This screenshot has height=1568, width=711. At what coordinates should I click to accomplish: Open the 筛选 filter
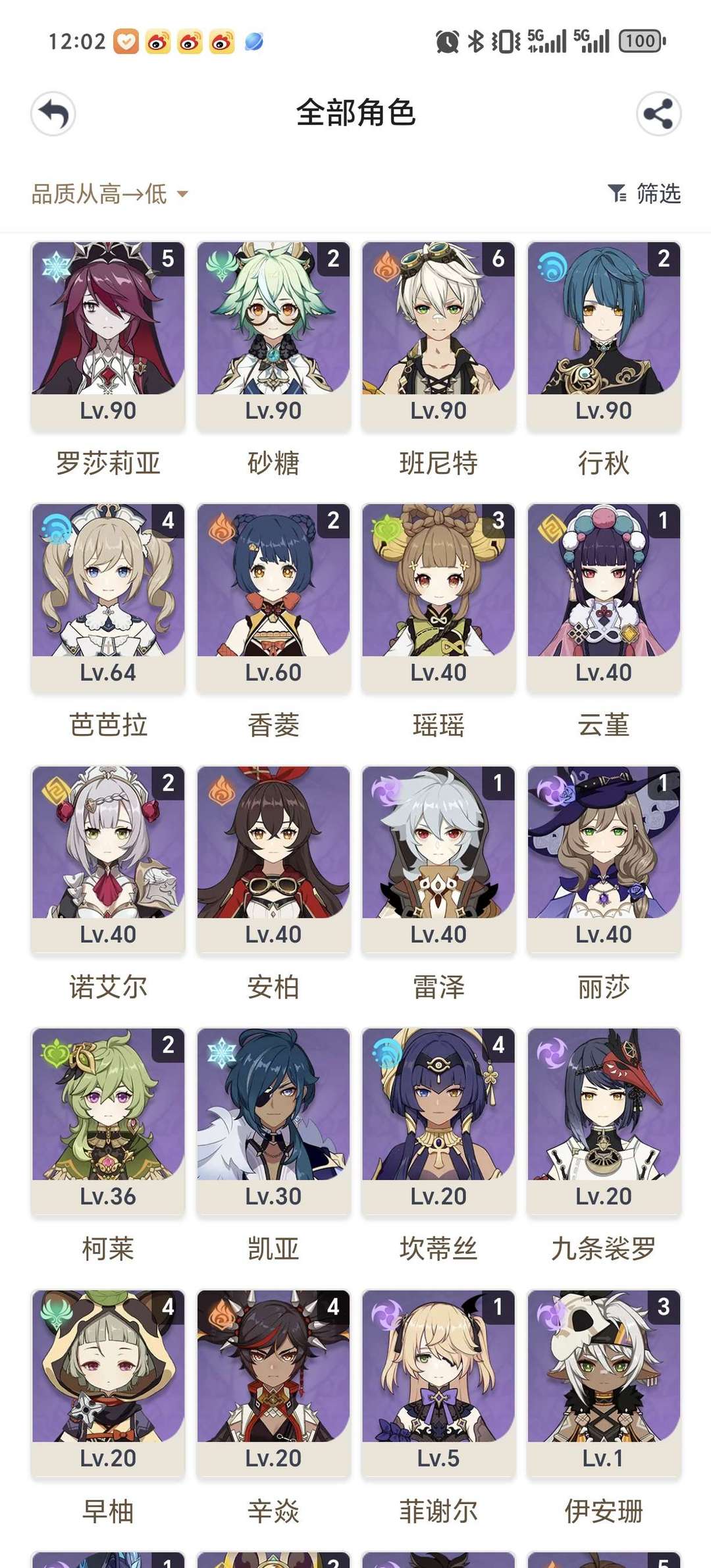point(645,194)
